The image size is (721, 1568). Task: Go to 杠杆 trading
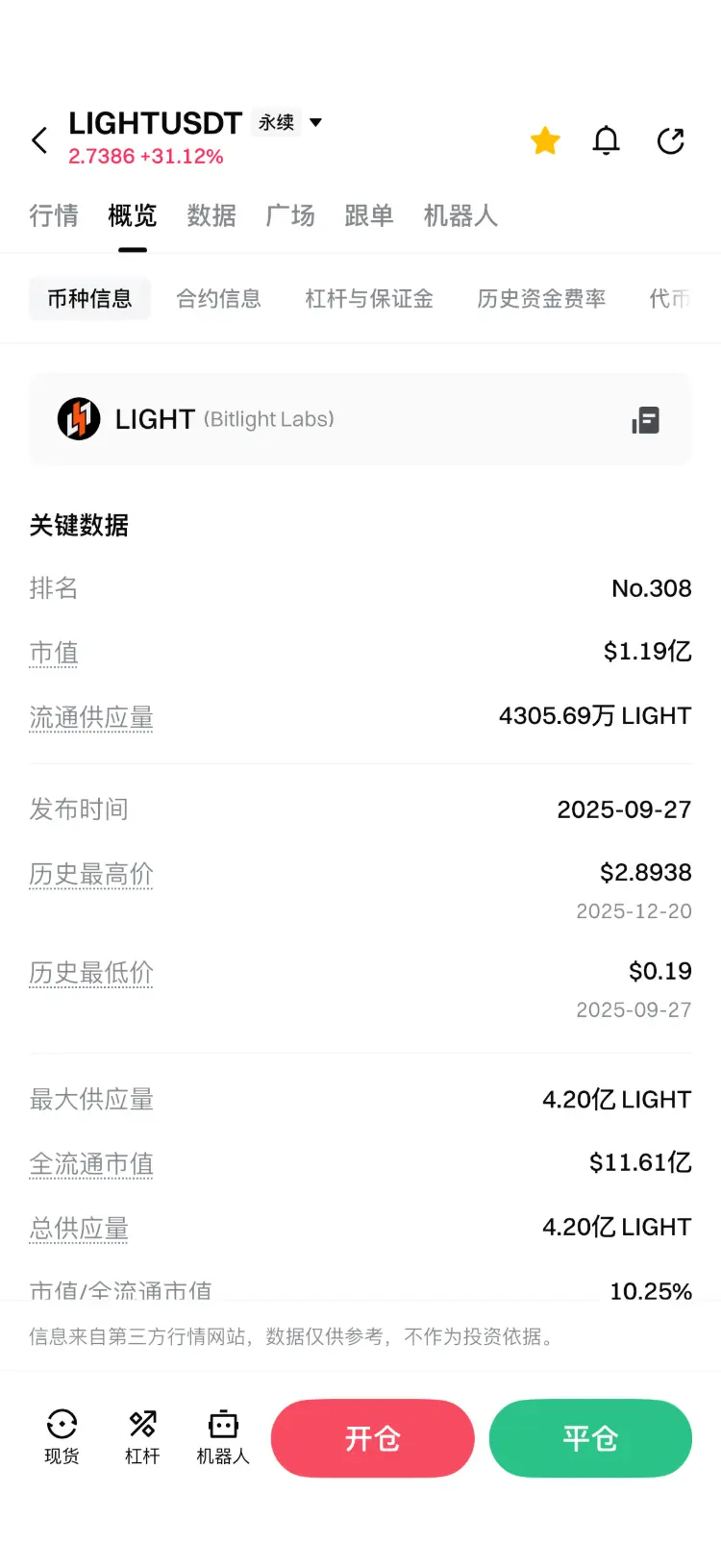tap(142, 1437)
